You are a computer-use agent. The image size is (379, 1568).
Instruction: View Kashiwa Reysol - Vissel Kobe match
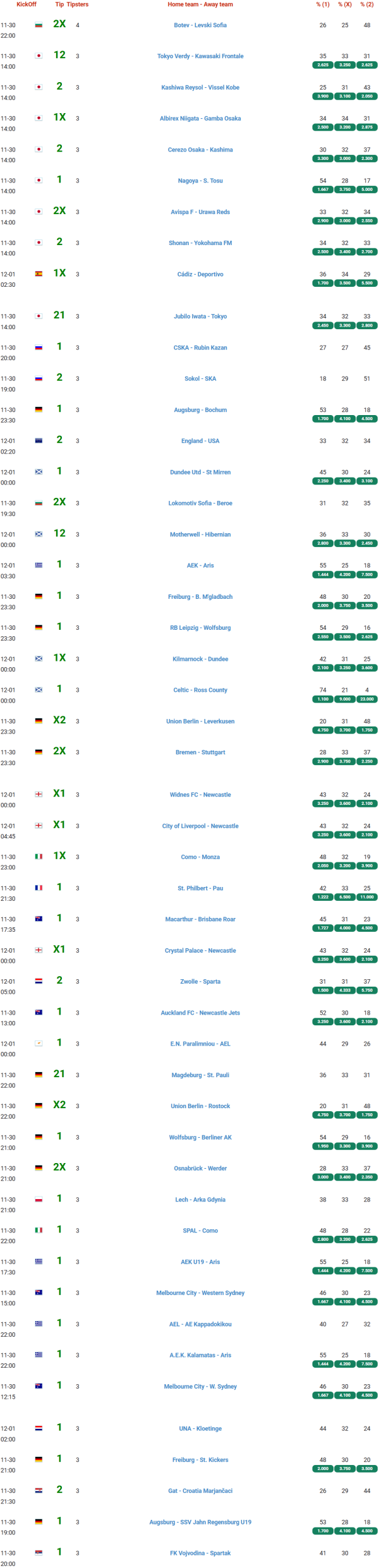tap(200, 87)
